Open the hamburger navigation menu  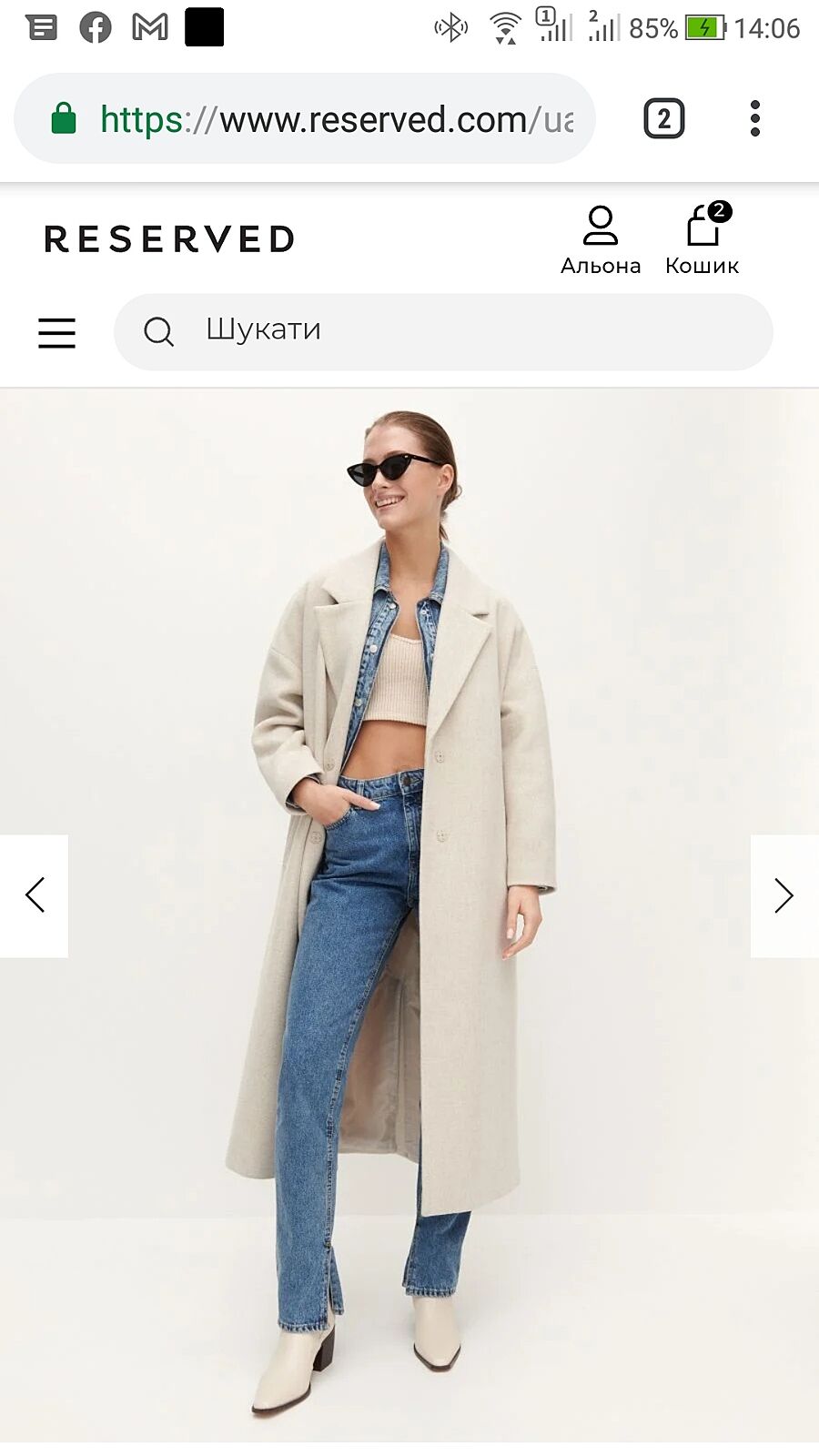56,333
